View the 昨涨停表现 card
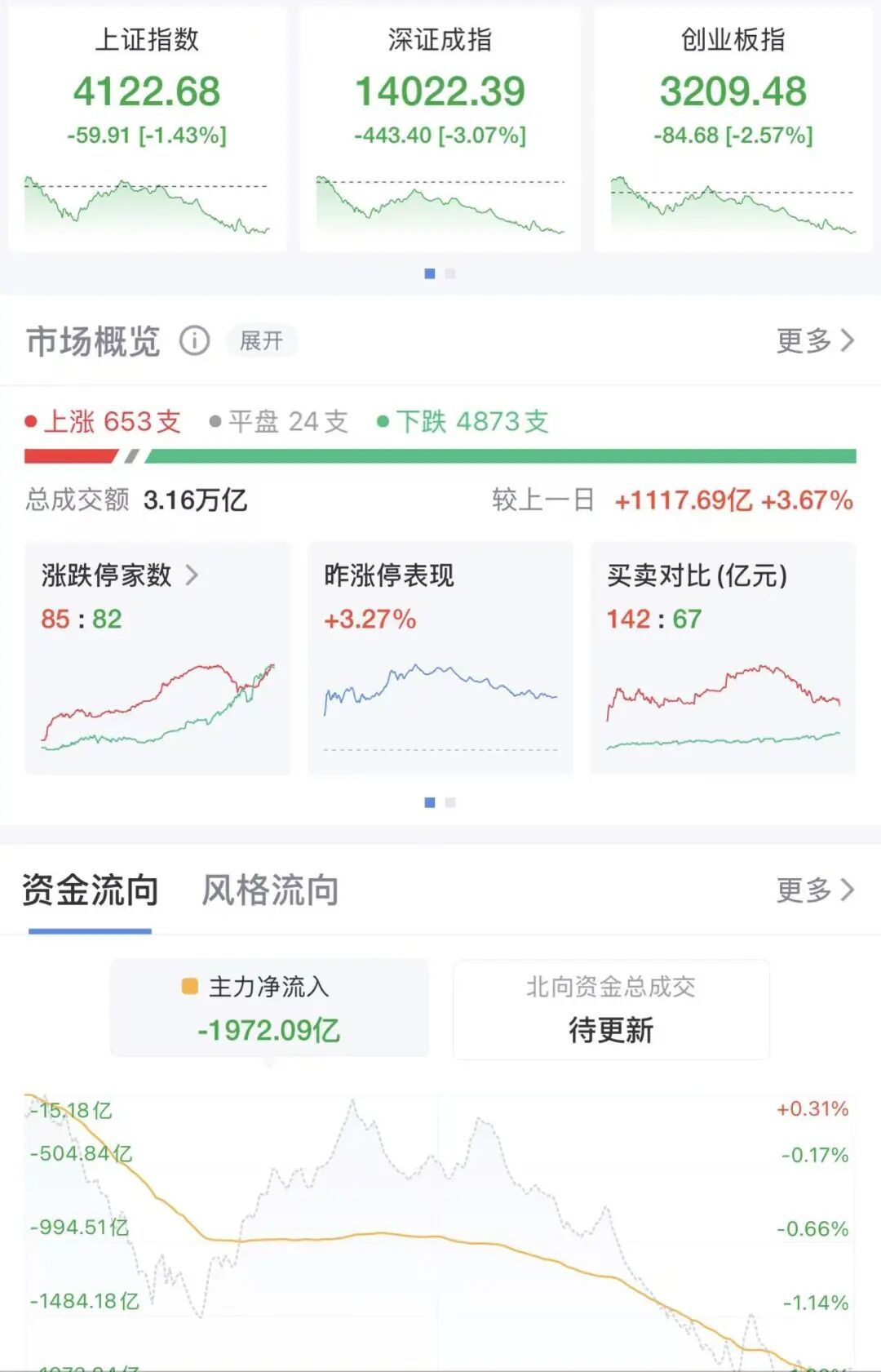The width and height of the screenshot is (881, 1372). (440, 657)
